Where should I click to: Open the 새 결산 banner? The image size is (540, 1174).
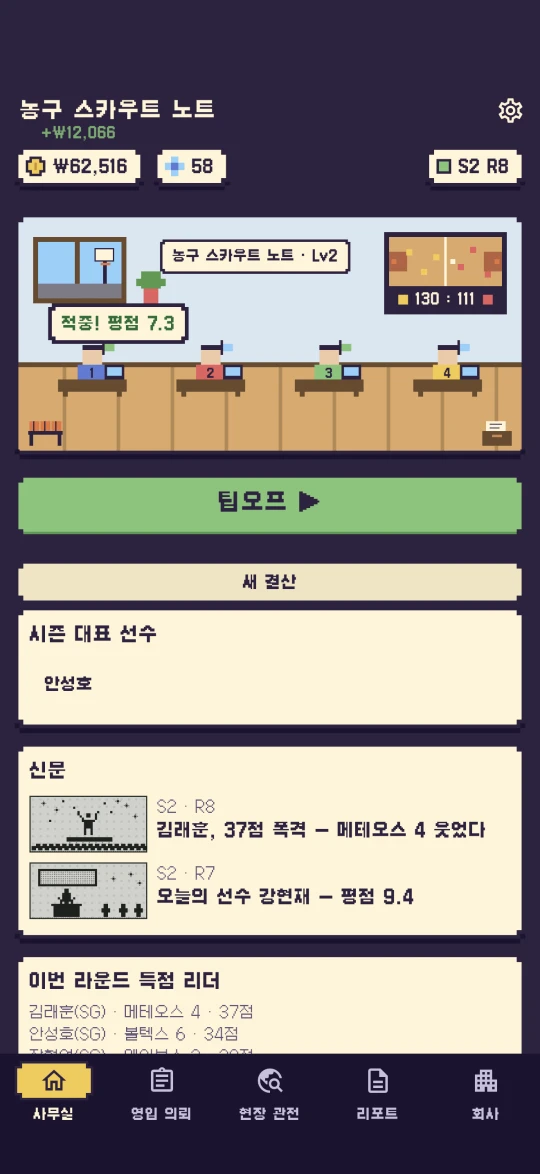[270, 583]
